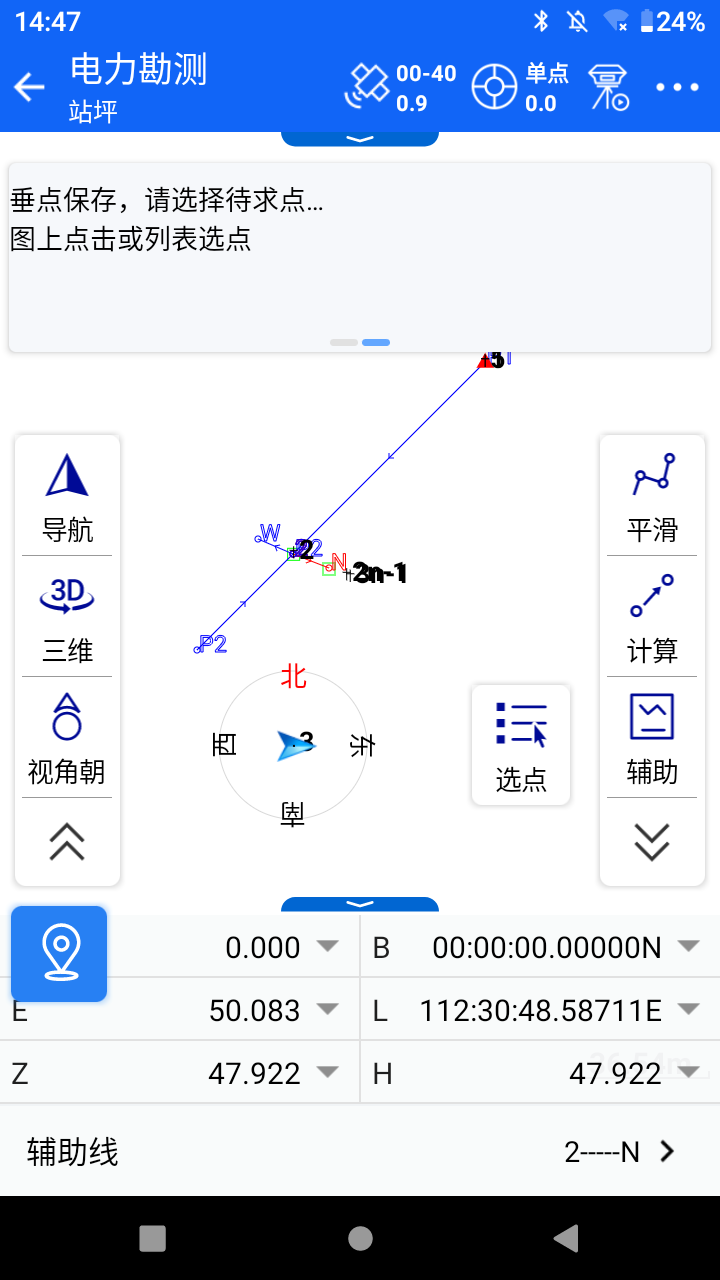Expand the right toolbar with double-down chevron

pyautogui.click(x=652, y=842)
